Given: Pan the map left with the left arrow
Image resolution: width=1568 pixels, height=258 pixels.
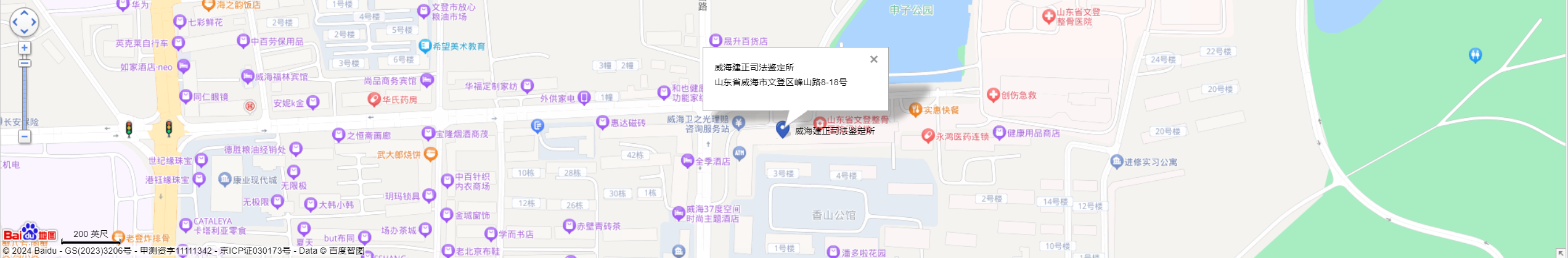Looking at the screenshot, I should (15, 22).
